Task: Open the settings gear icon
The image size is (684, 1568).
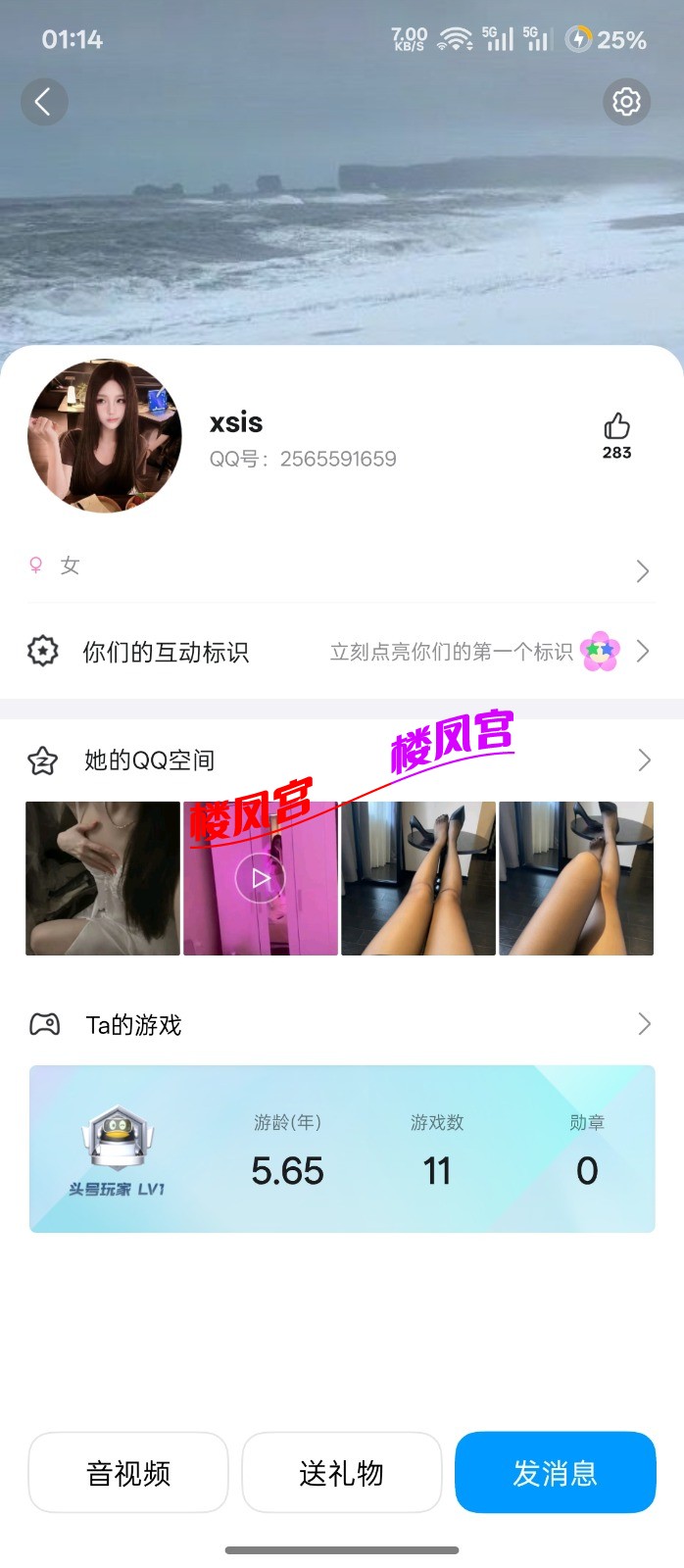Action: [x=626, y=102]
